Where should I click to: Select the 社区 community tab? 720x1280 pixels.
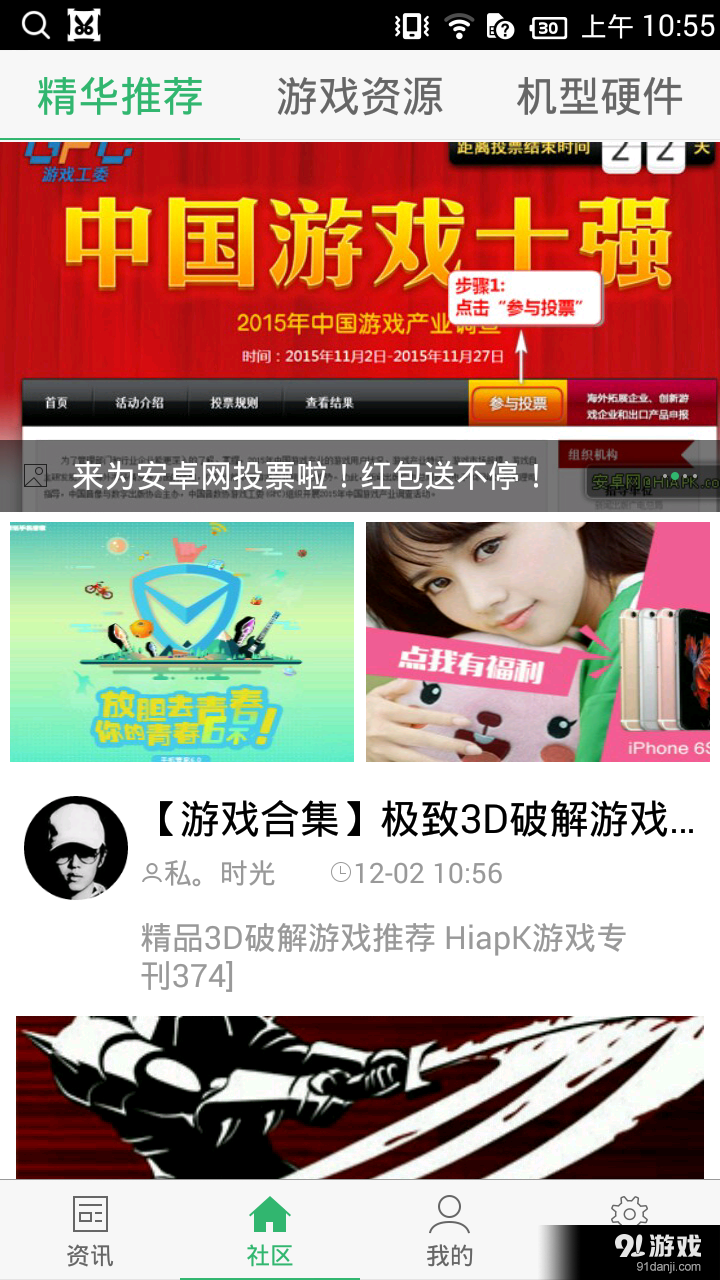pyautogui.click(x=270, y=1230)
